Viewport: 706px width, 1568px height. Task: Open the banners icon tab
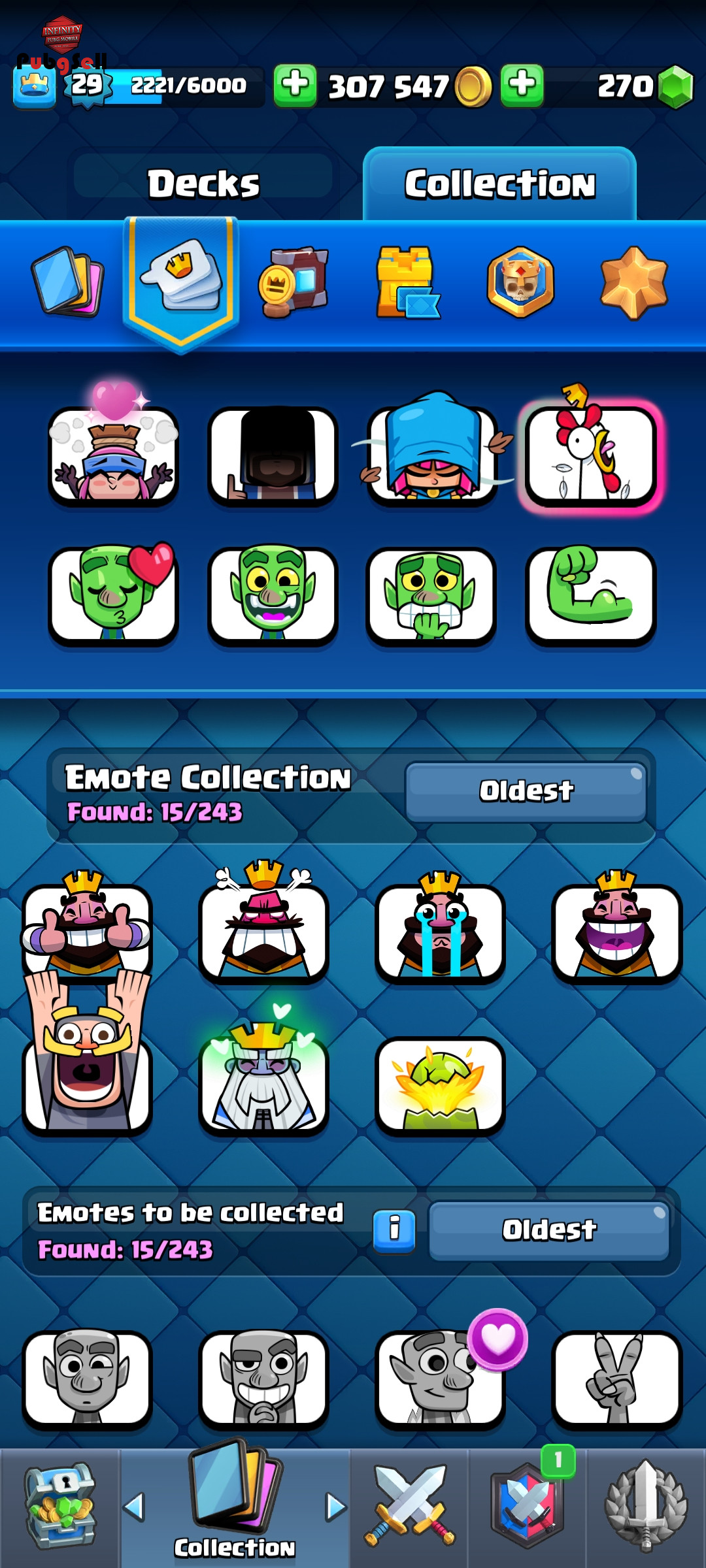(520, 282)
